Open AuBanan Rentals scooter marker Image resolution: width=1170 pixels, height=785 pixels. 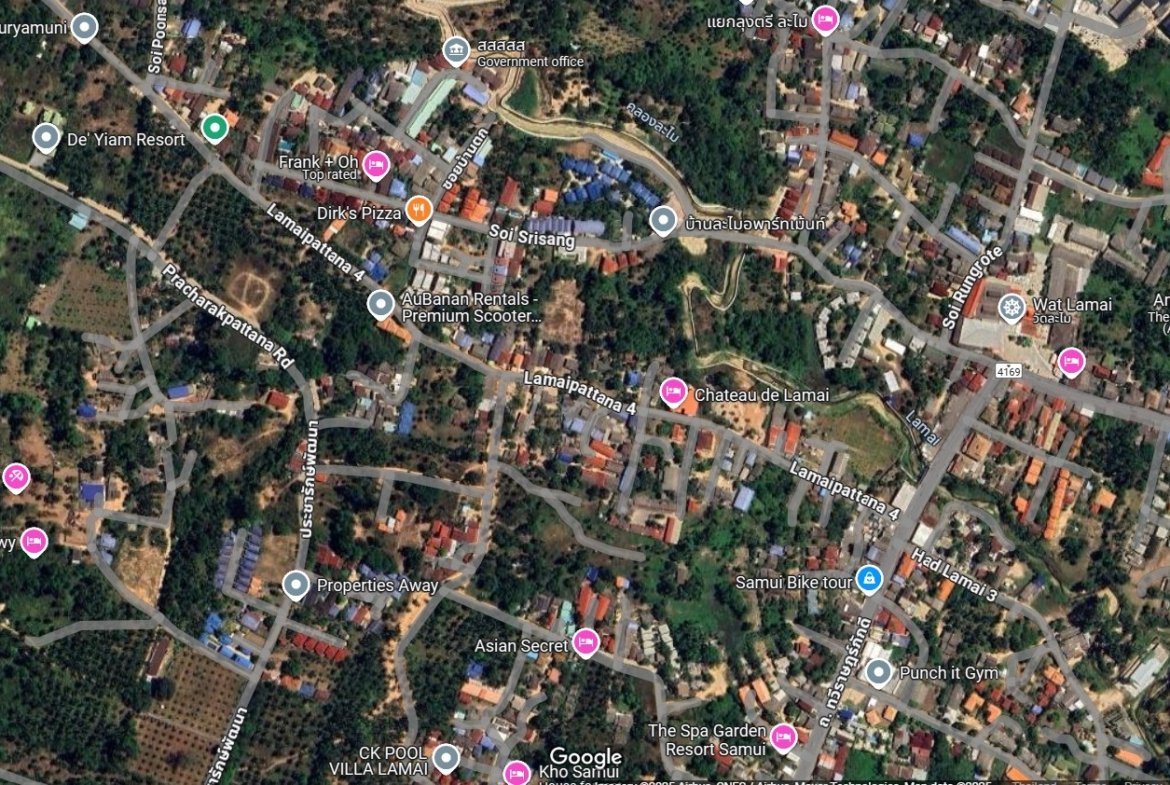click(380, 304)
